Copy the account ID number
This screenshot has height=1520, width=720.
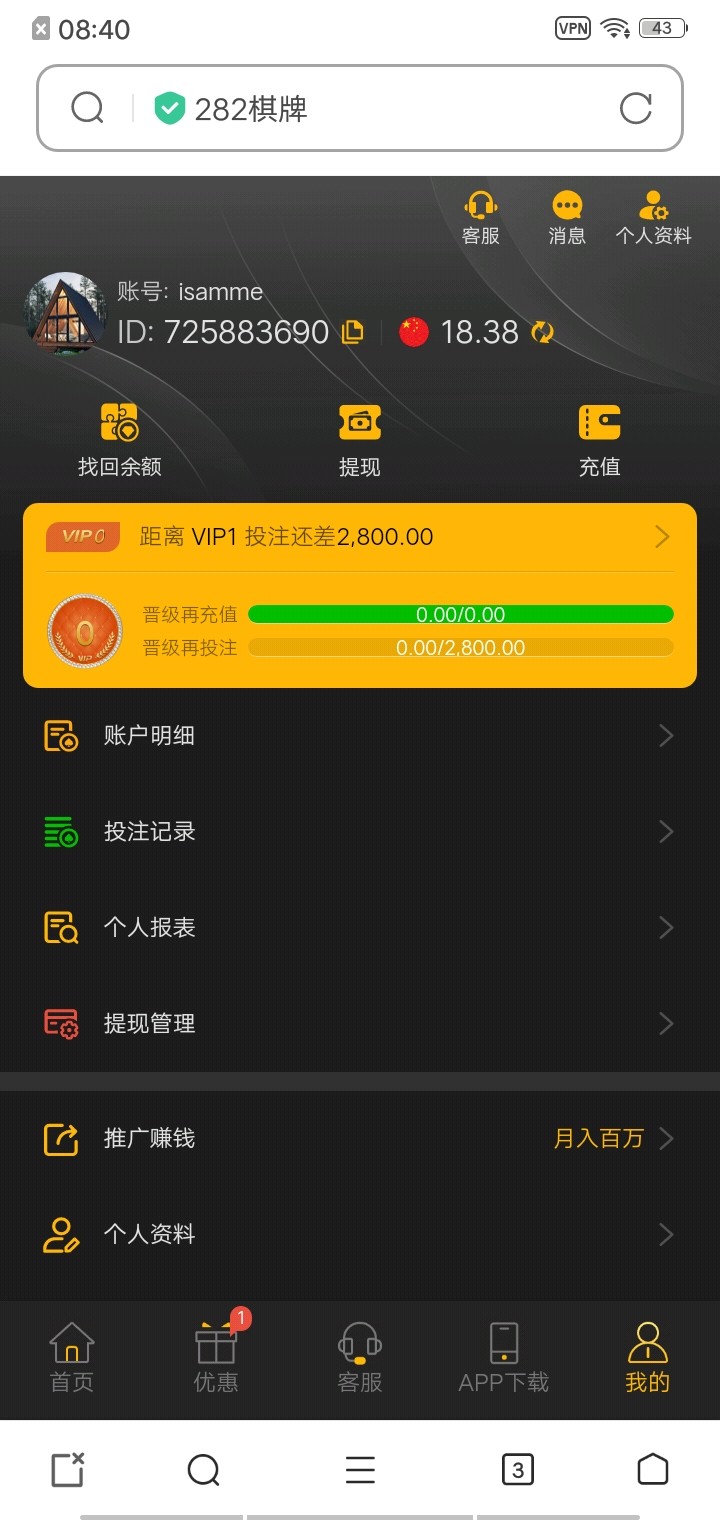[x=352, y=332]
